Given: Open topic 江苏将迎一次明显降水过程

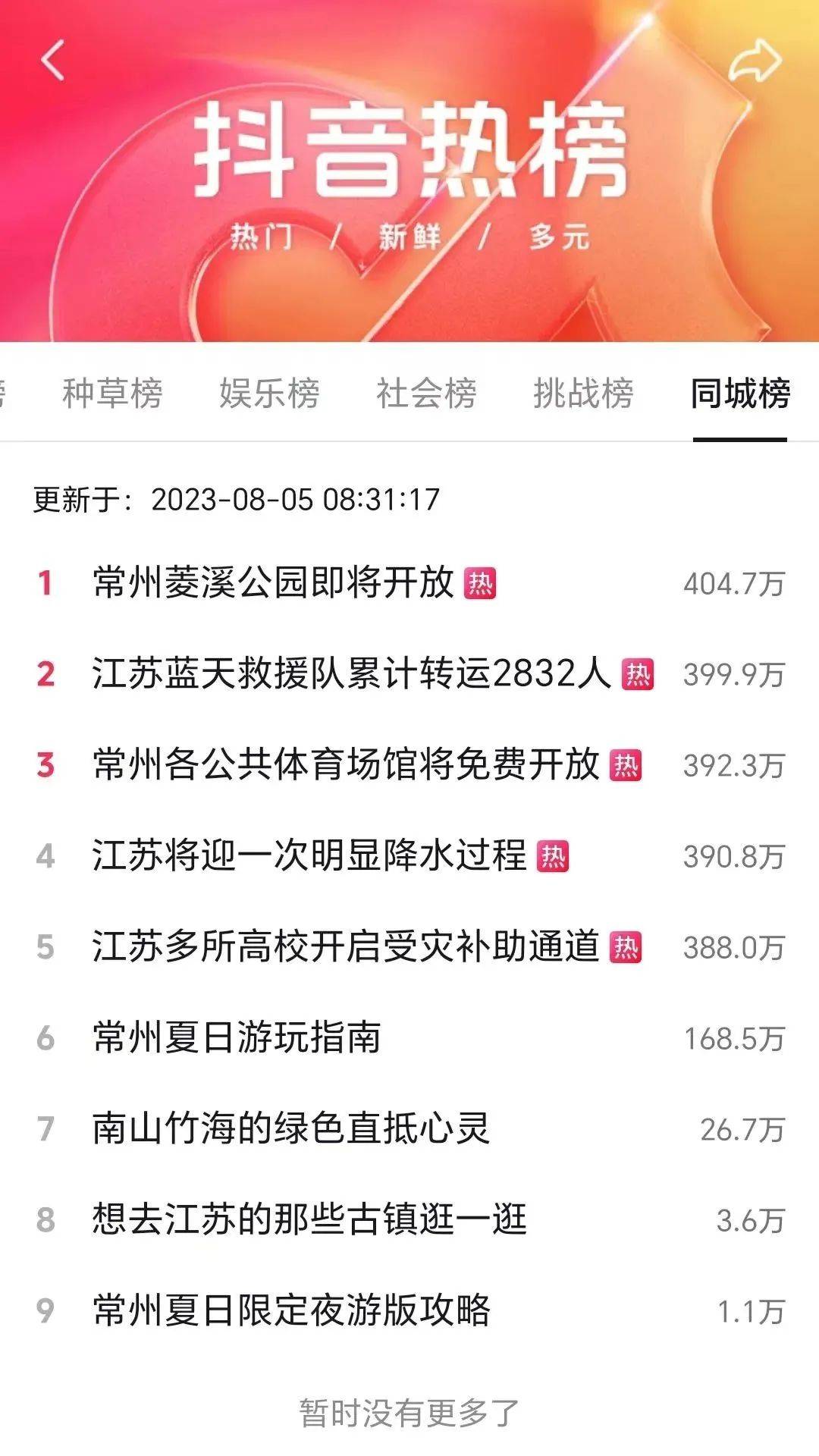Looking at the screenshot, I should pyautogui.click(x=309, y=855).
